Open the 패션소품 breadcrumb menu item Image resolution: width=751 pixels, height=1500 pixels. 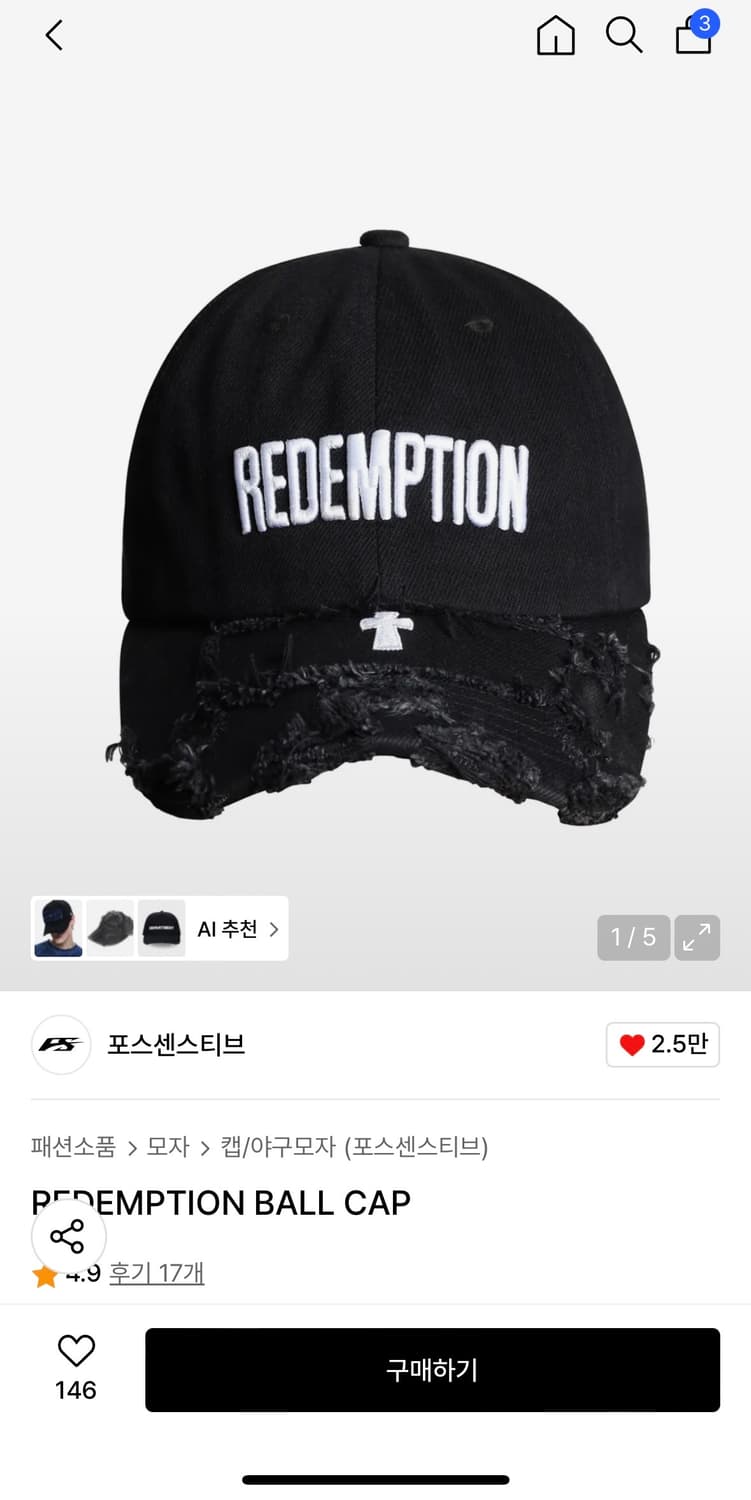[71, 1147]
